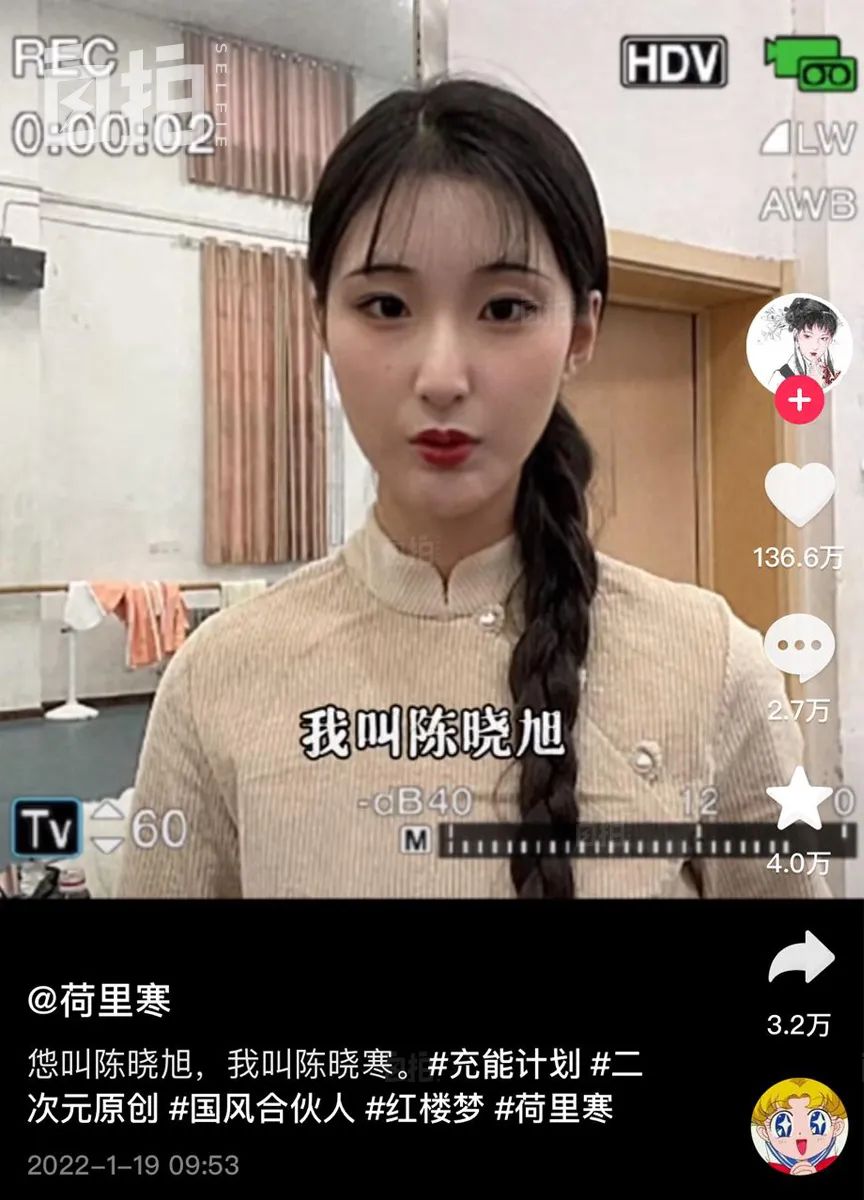Open the #充能计划 hashtag
The width and height of the screenshot is (864, 1200).
pos(504,1064)
